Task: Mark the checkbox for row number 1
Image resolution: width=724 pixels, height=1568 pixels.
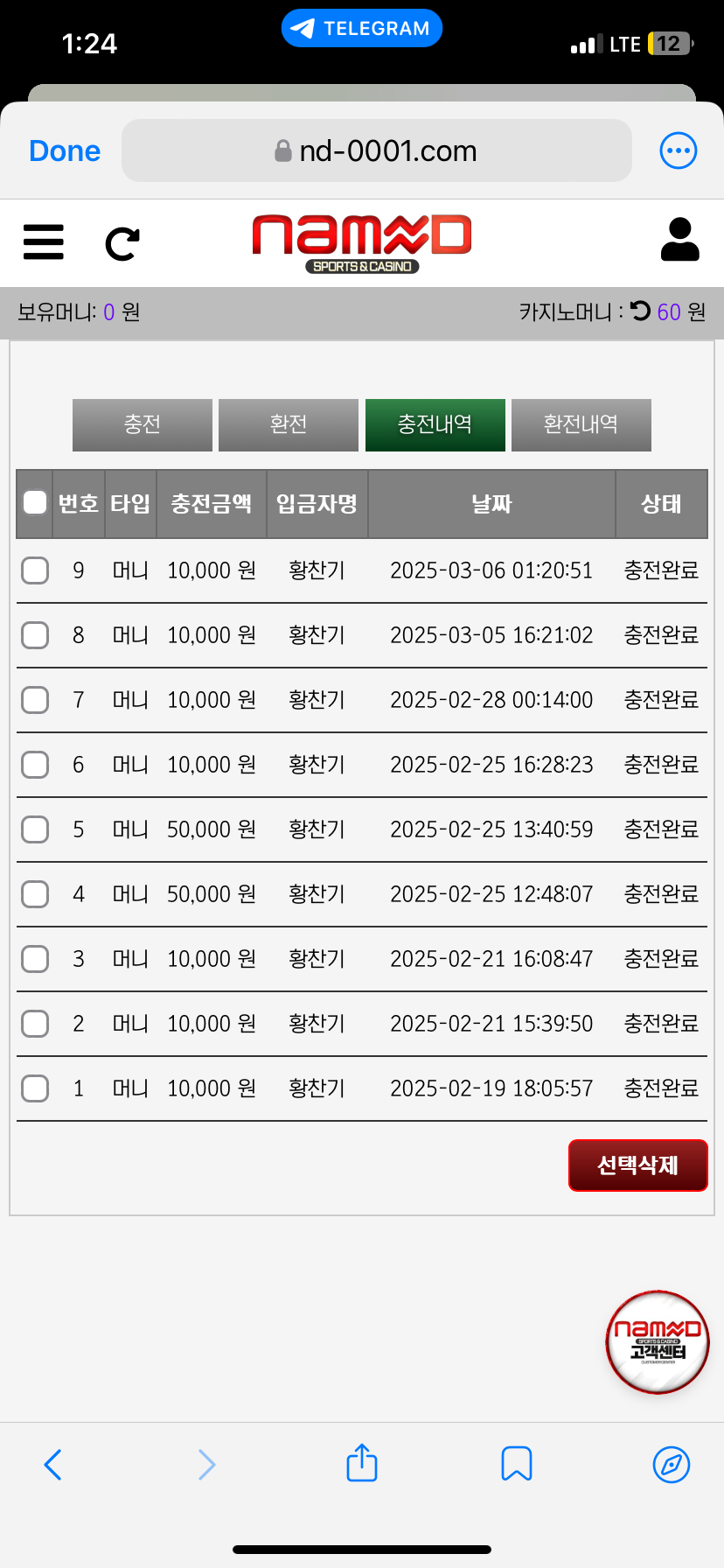Action: 35,1088
